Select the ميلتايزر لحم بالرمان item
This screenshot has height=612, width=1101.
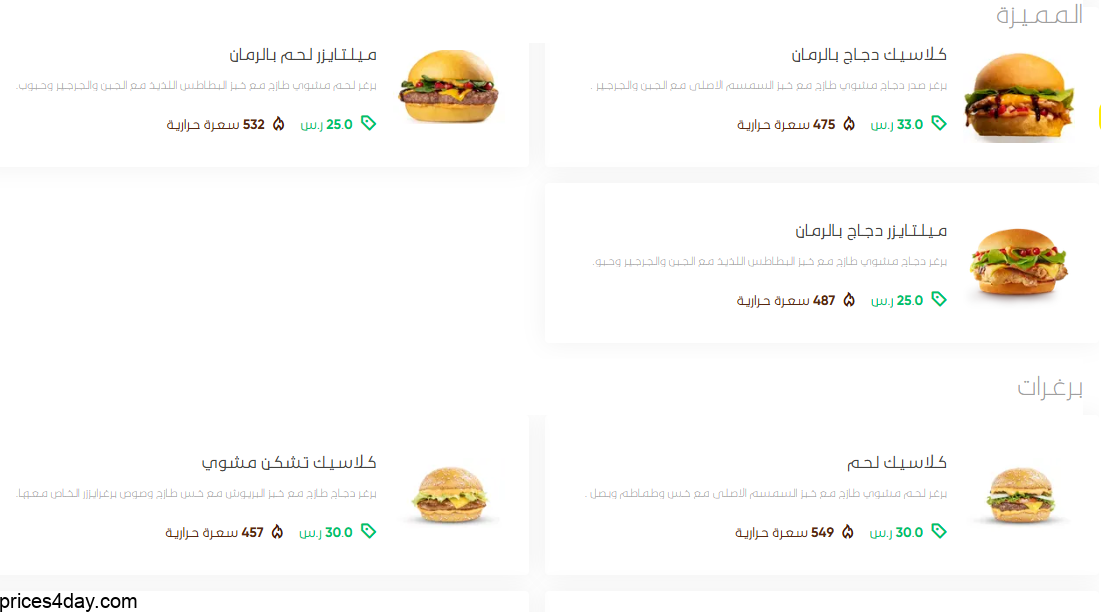tap(302, 55)
